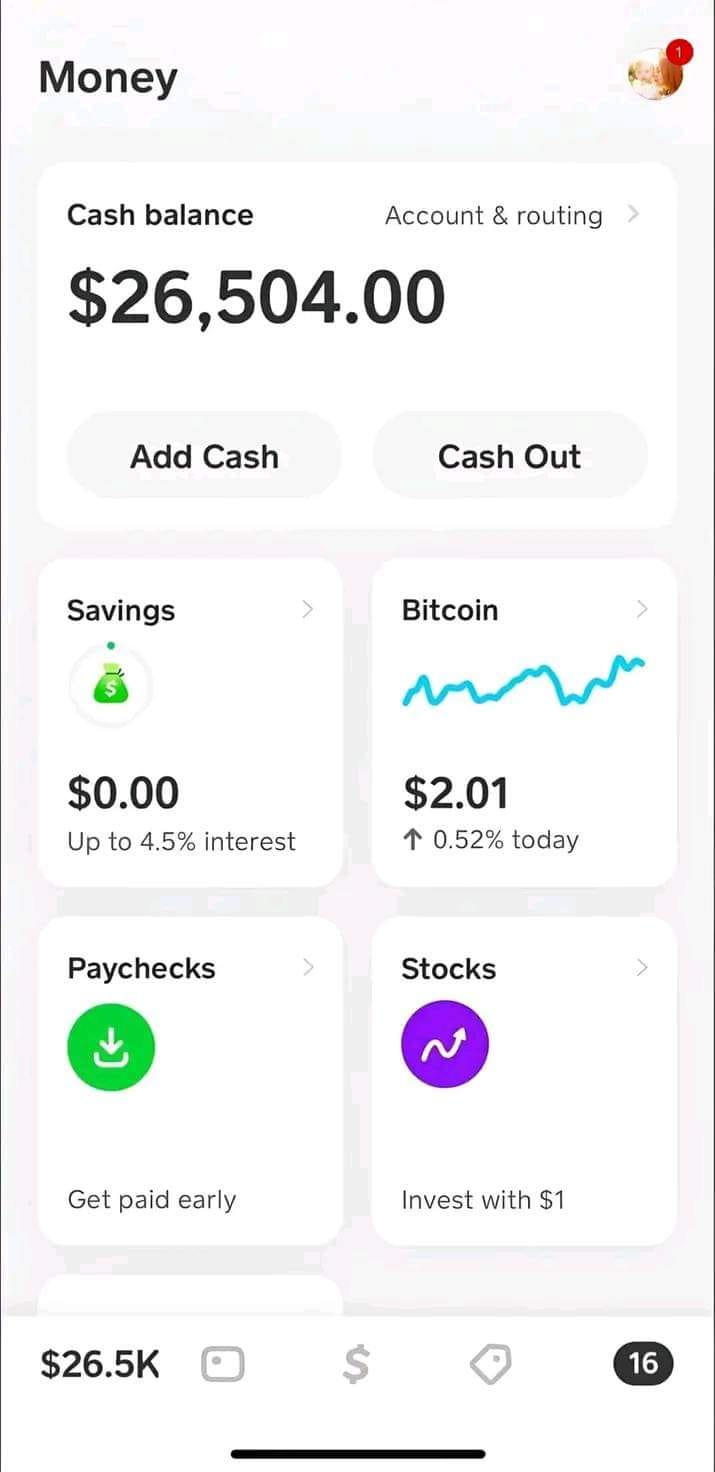
Task: Open the Bitcoin card
Action: [524, 722]
